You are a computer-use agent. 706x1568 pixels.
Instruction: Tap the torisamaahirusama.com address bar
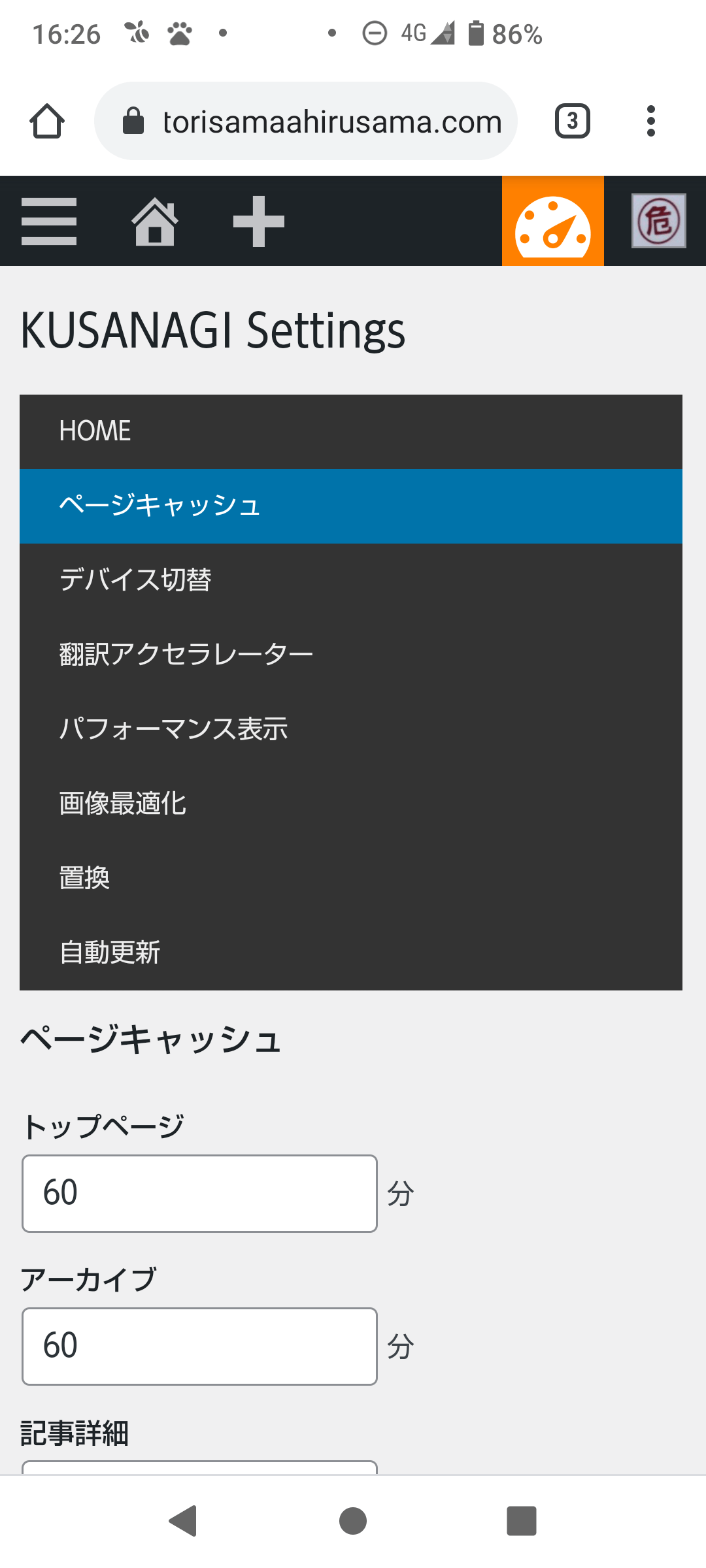306,121
